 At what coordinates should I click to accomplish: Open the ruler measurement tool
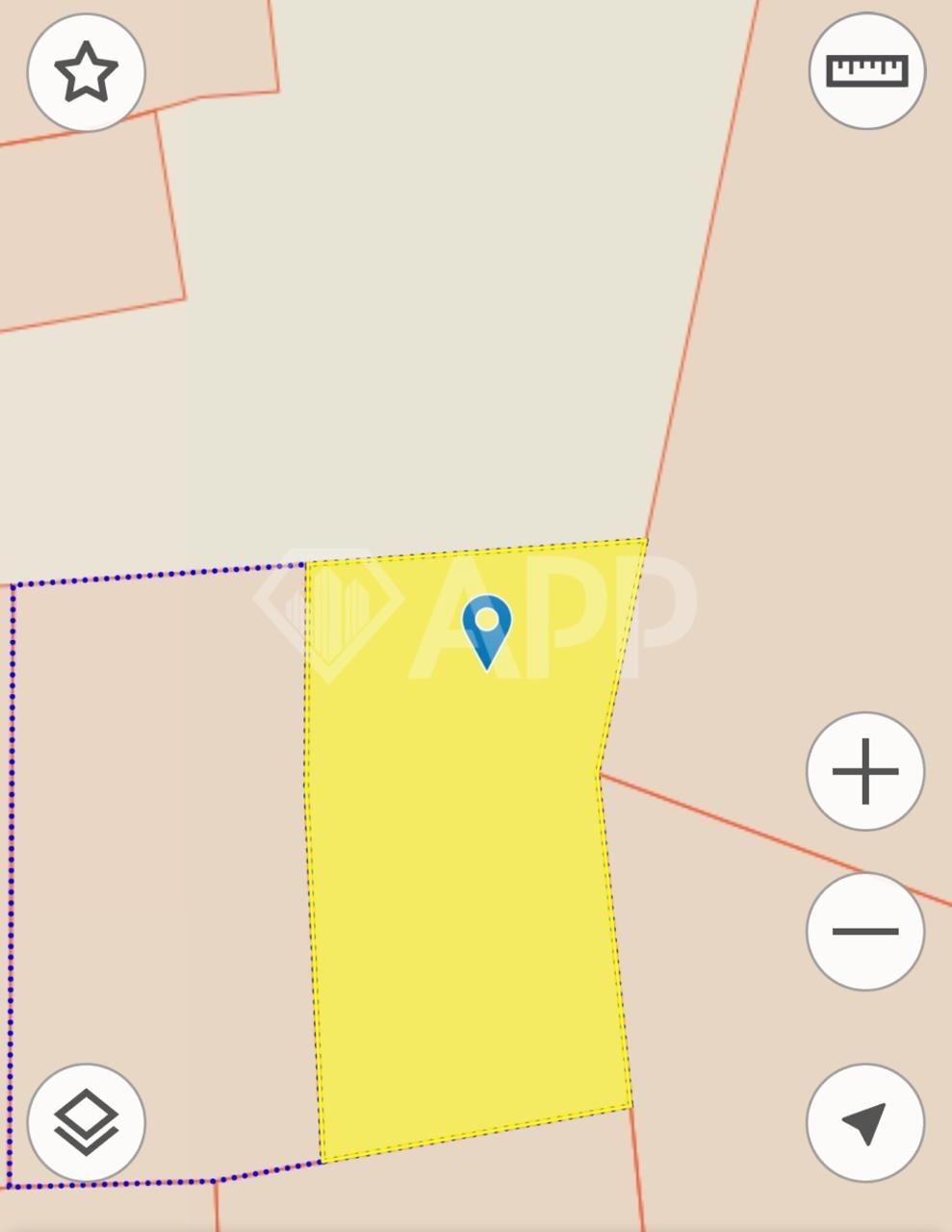[x=866, y=71]
